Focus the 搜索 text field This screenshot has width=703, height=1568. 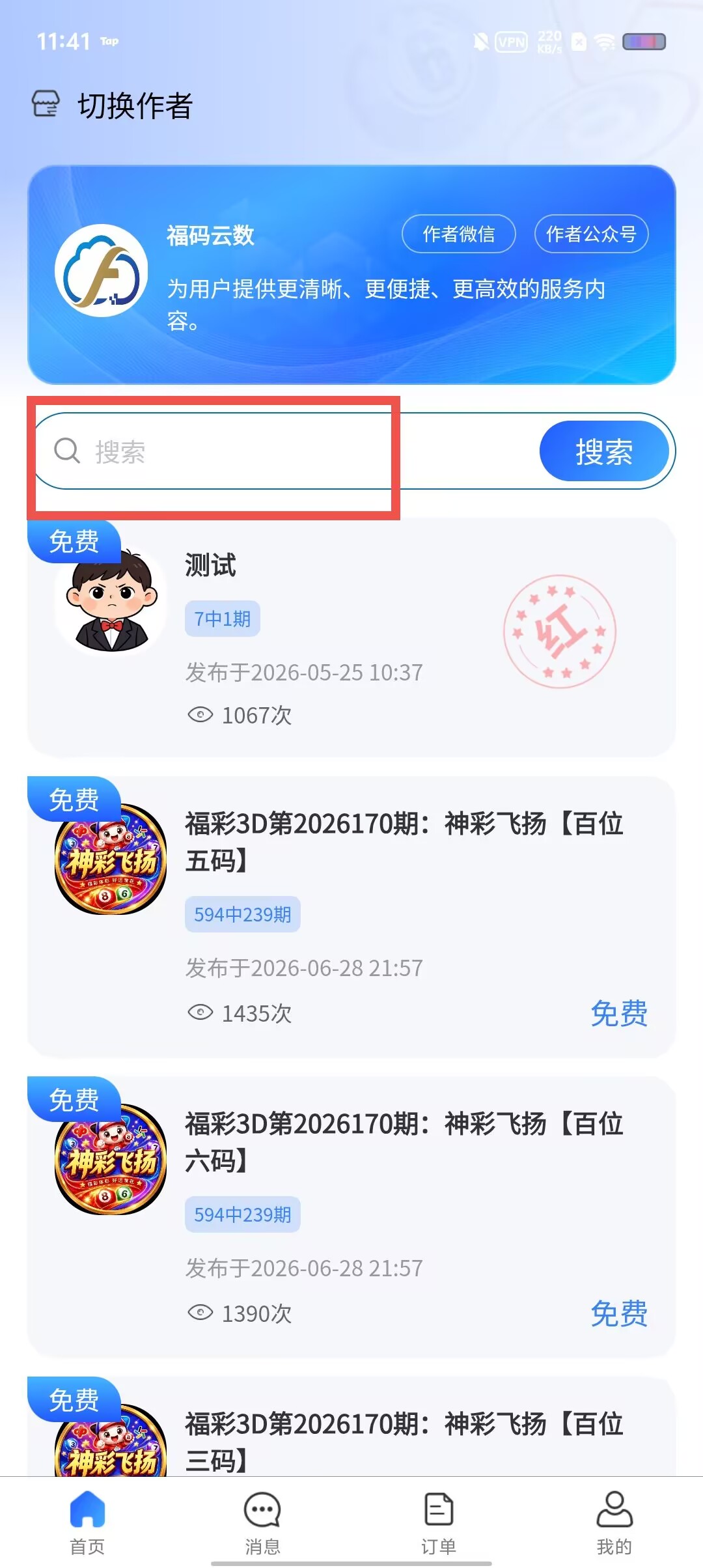286,451
